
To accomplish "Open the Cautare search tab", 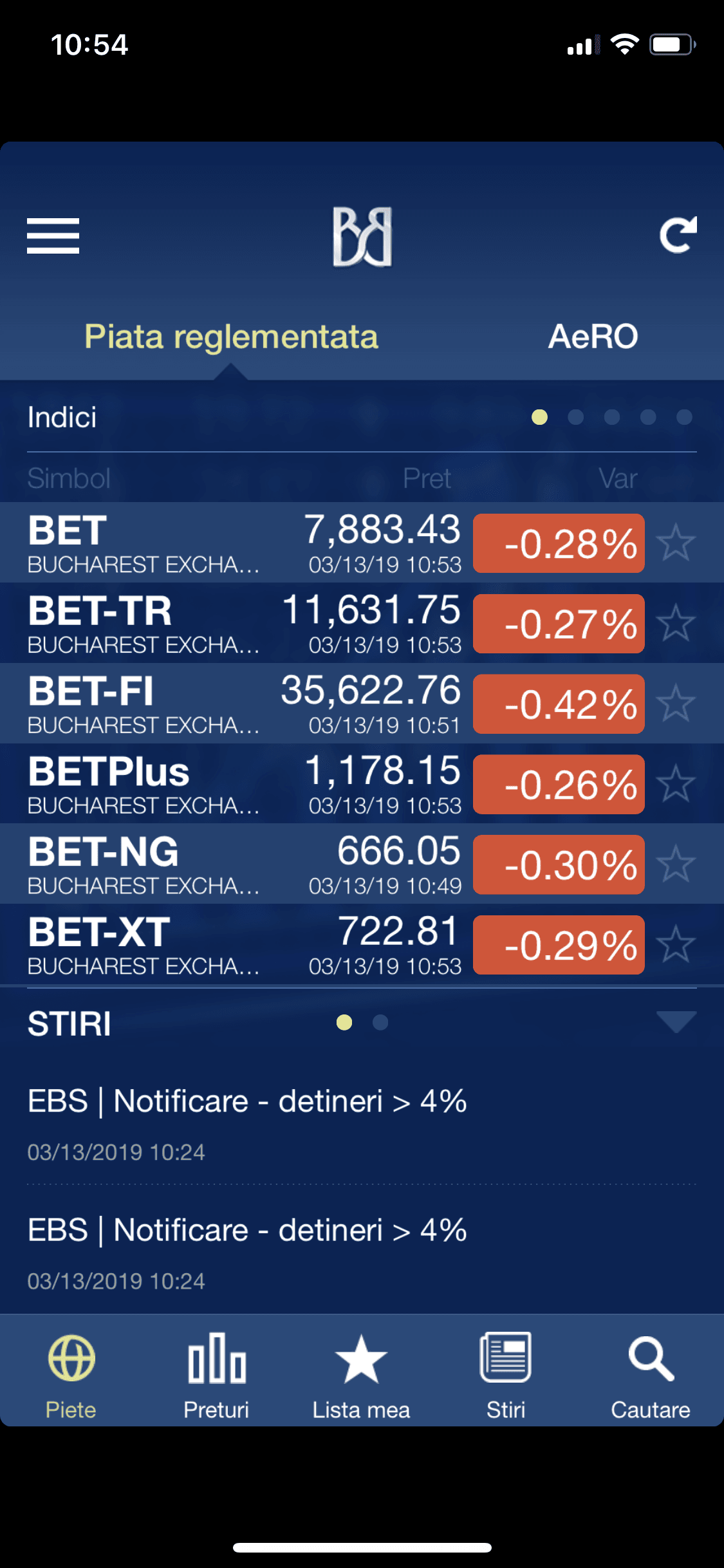I will [651, 1376].
